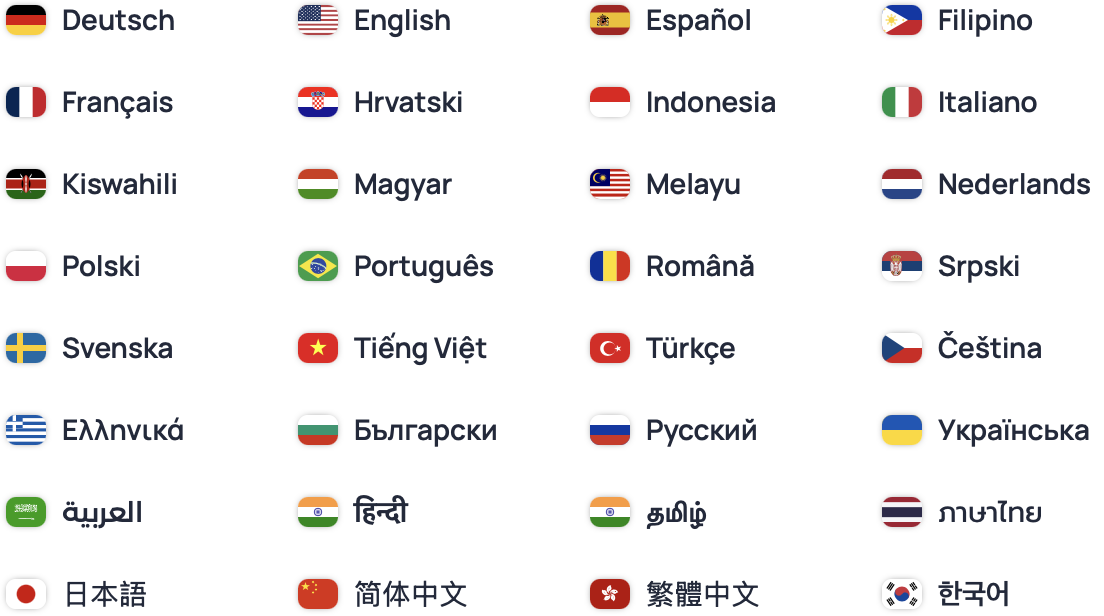Switch language to Português

[x=423, y=266]
